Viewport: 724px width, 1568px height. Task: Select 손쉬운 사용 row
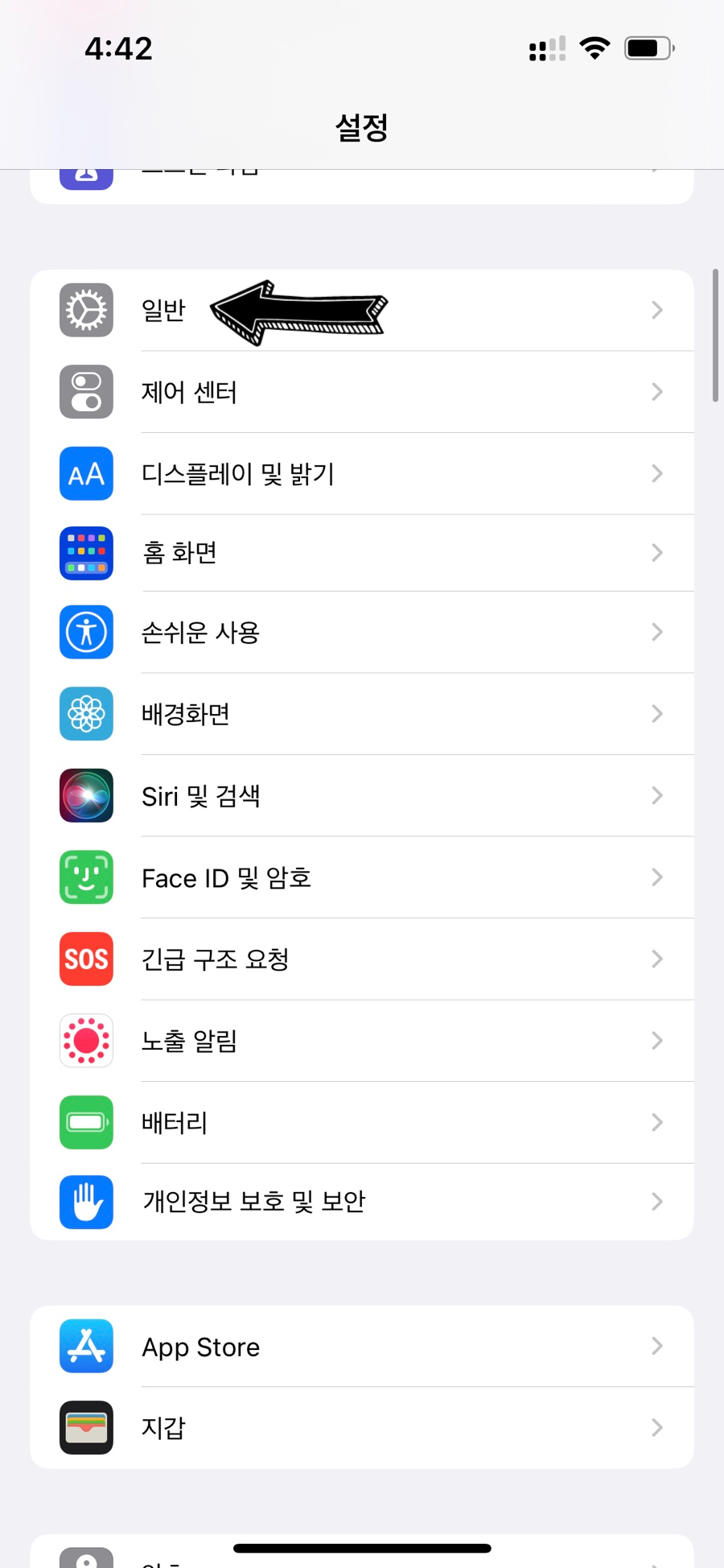[200, 633]
